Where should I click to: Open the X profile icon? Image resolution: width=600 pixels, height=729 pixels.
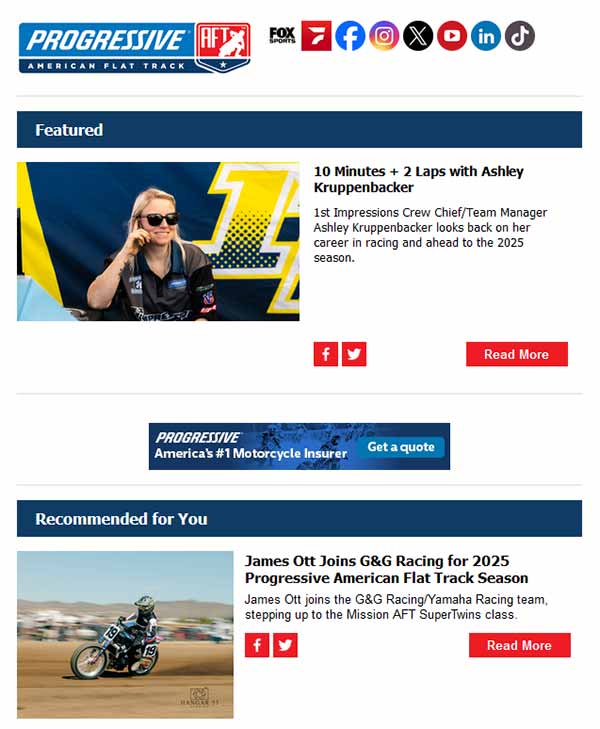point(418,36)
